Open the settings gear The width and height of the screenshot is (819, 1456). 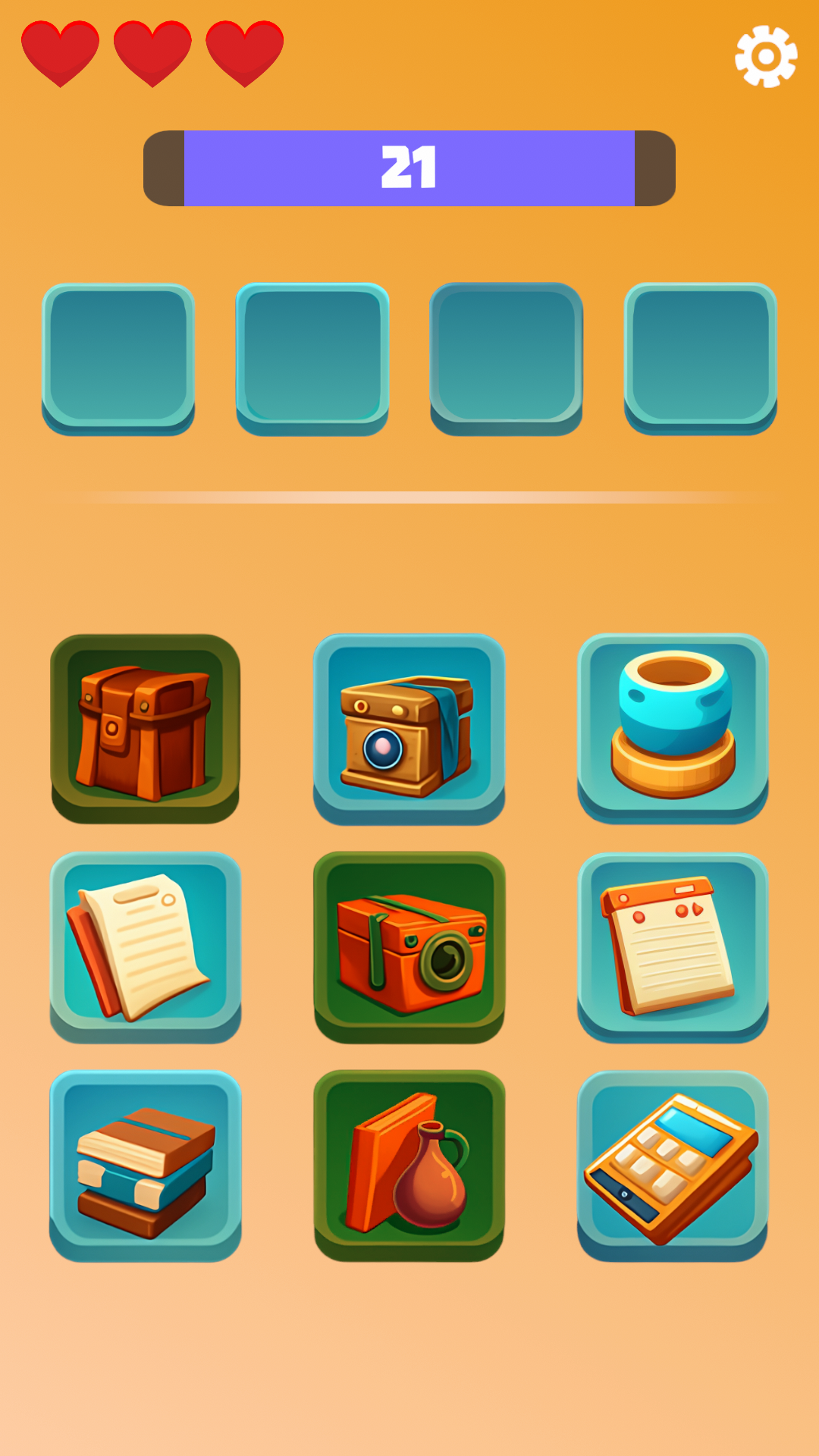click(766, 56)
